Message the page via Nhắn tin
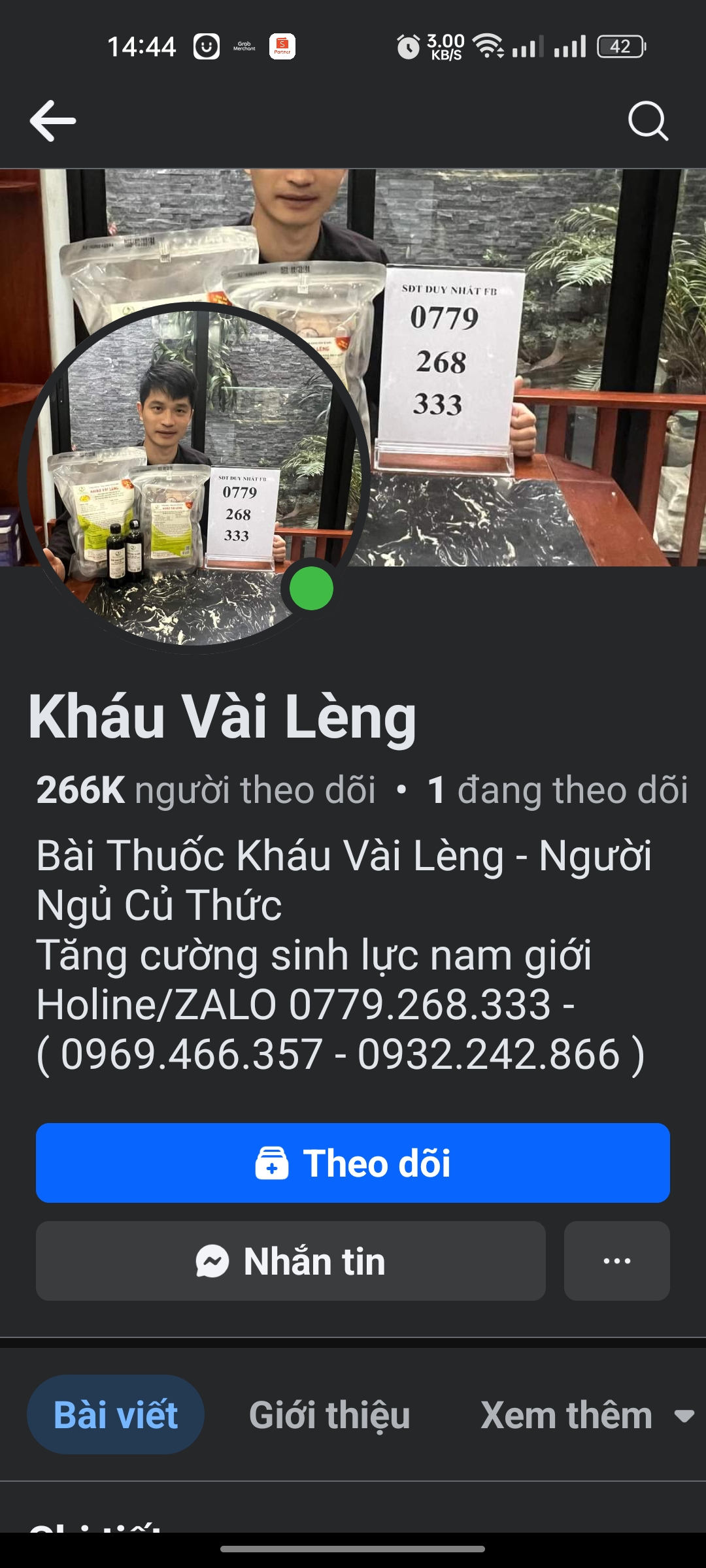 (290, 1261)
